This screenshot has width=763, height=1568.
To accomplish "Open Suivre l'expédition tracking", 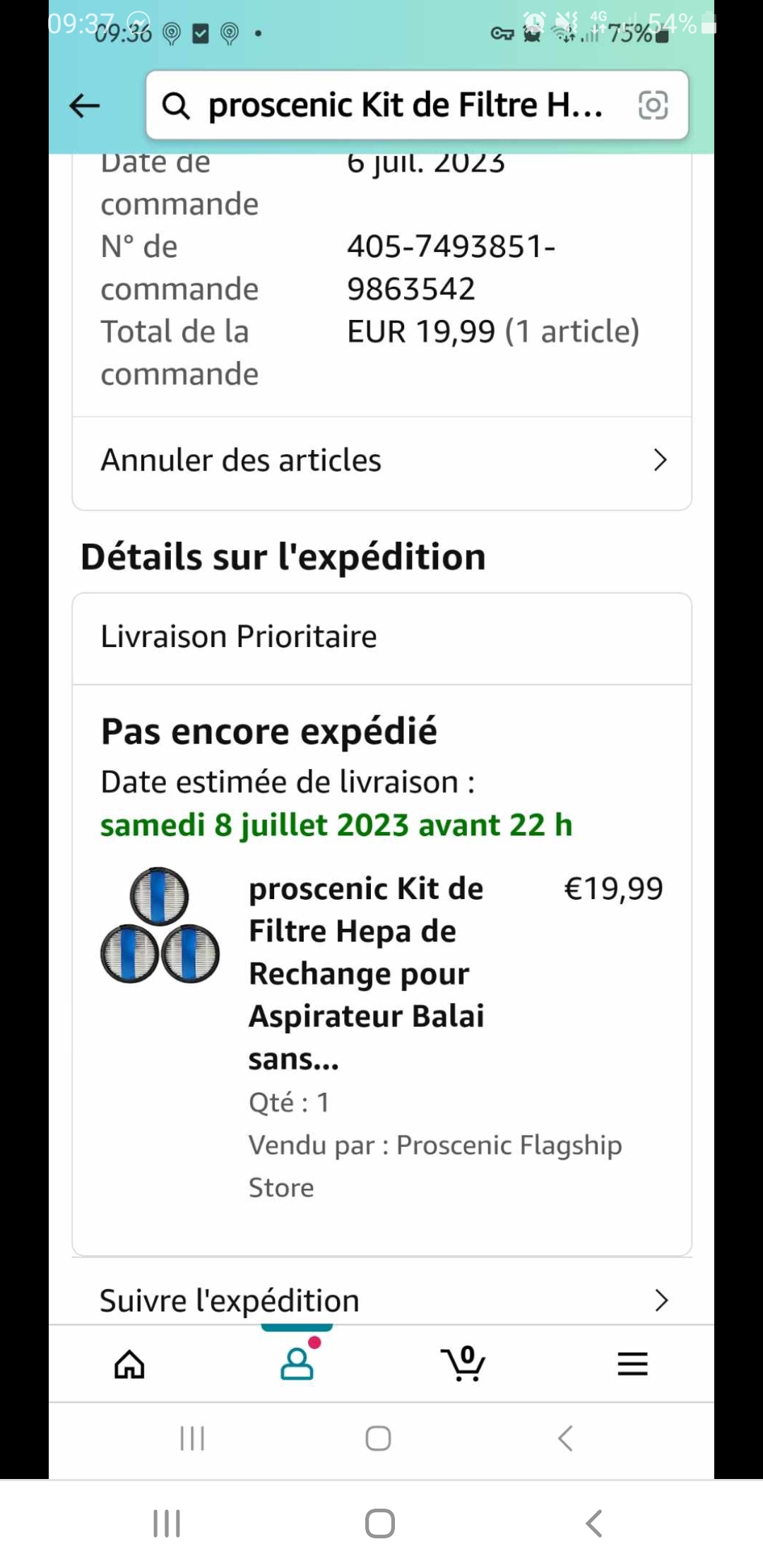I will [381, 1300].
